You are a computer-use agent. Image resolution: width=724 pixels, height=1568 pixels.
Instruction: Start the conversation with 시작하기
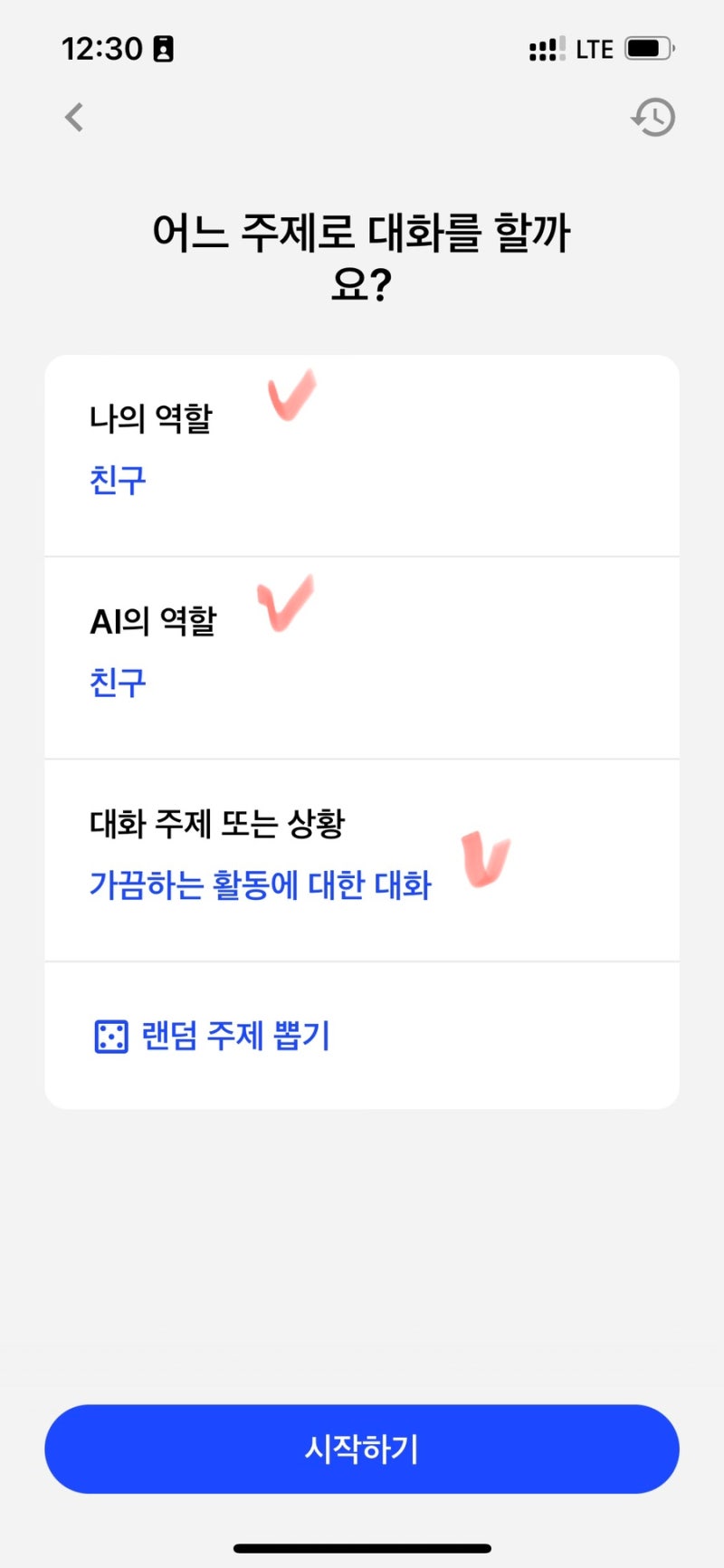[x=362, y=1448]
